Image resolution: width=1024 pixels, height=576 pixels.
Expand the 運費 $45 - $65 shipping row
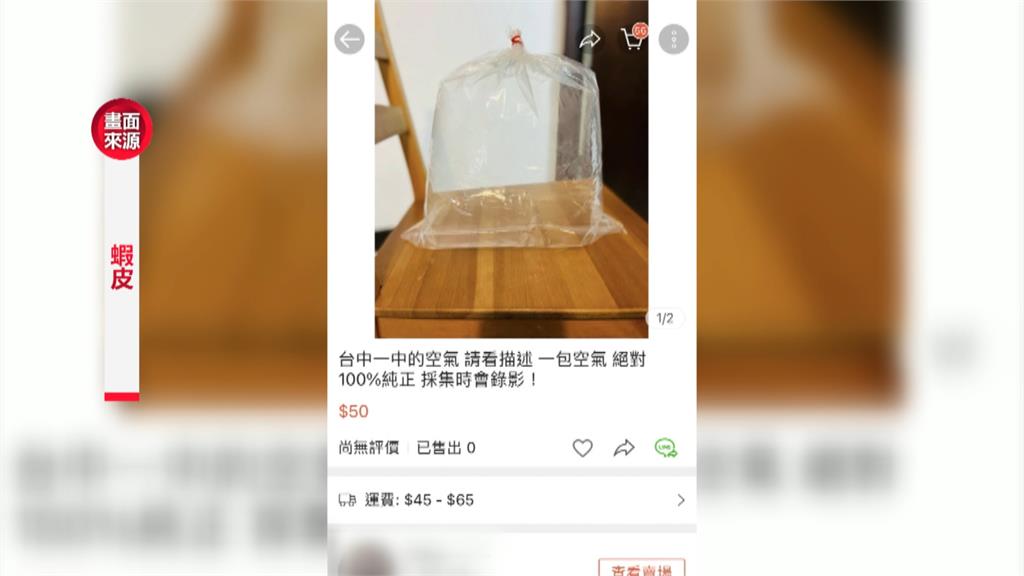(x=512, y=500)
